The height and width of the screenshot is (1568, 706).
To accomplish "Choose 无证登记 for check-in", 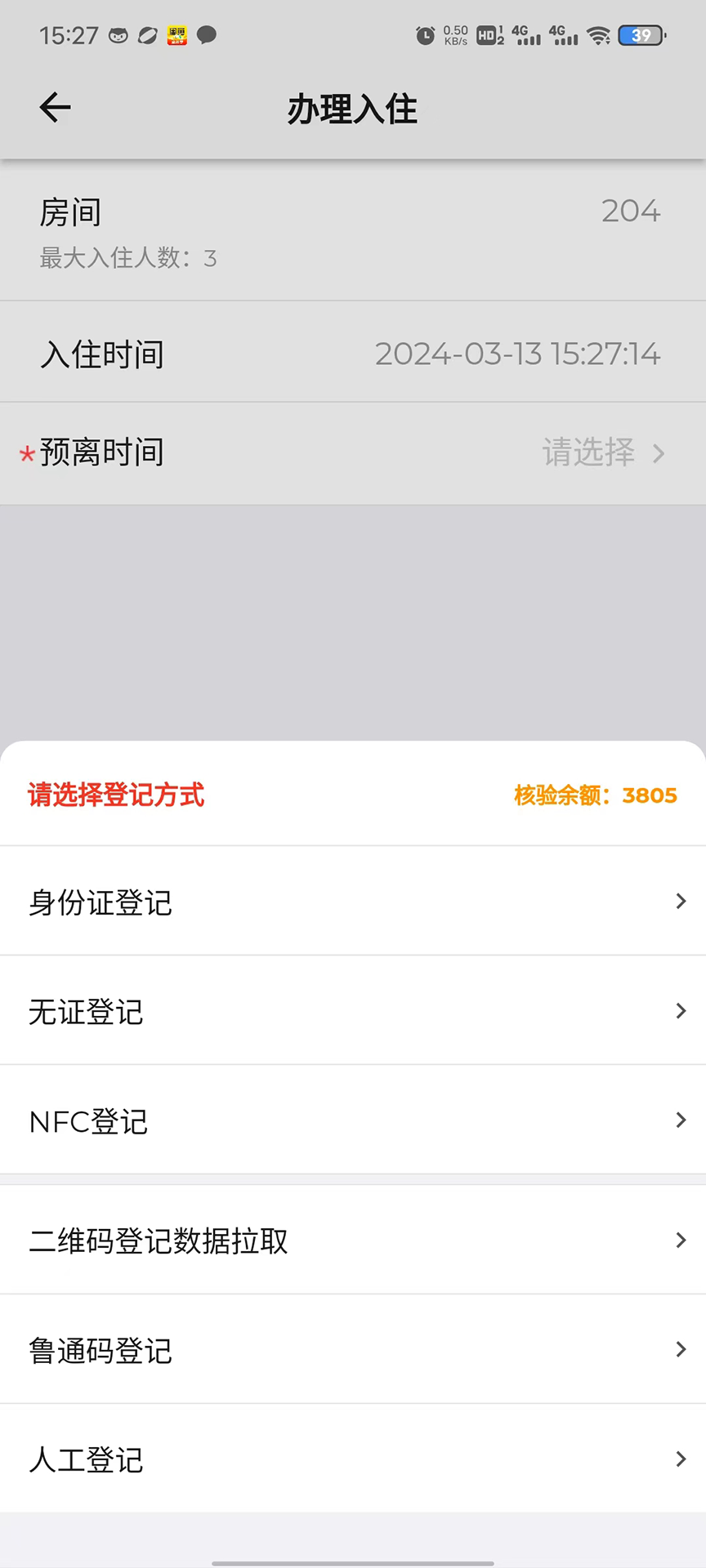I will pos(353,1011).
